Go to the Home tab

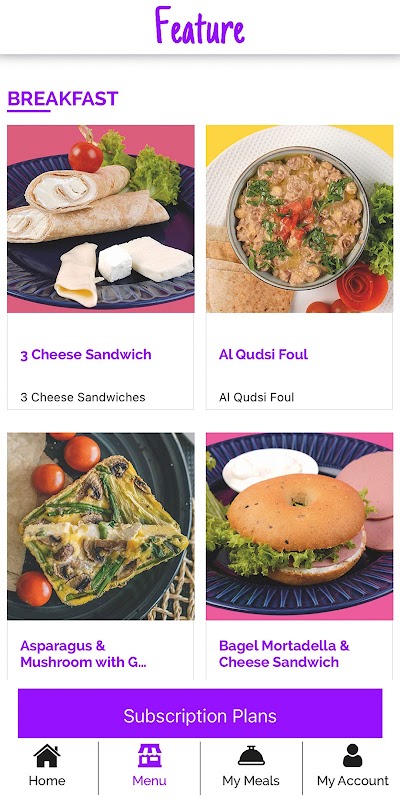[x=47, y=765]
